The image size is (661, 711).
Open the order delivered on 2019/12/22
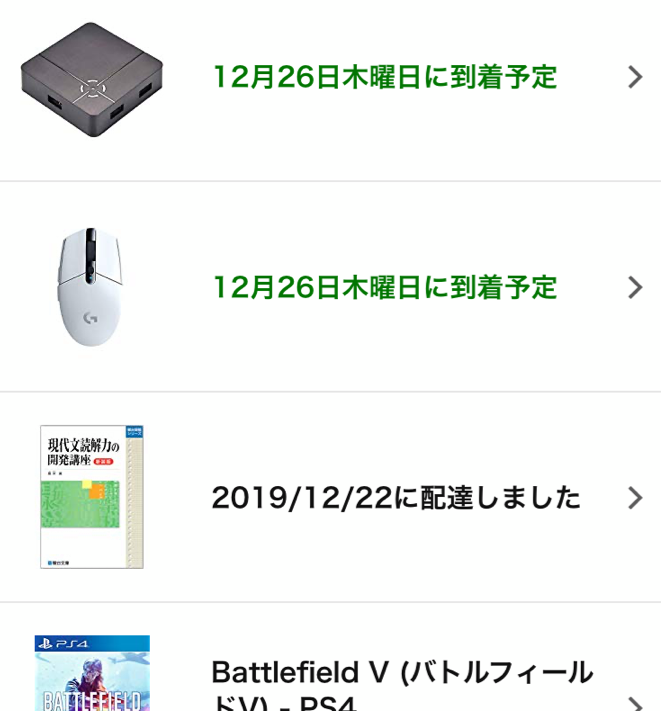pos(330,497)
